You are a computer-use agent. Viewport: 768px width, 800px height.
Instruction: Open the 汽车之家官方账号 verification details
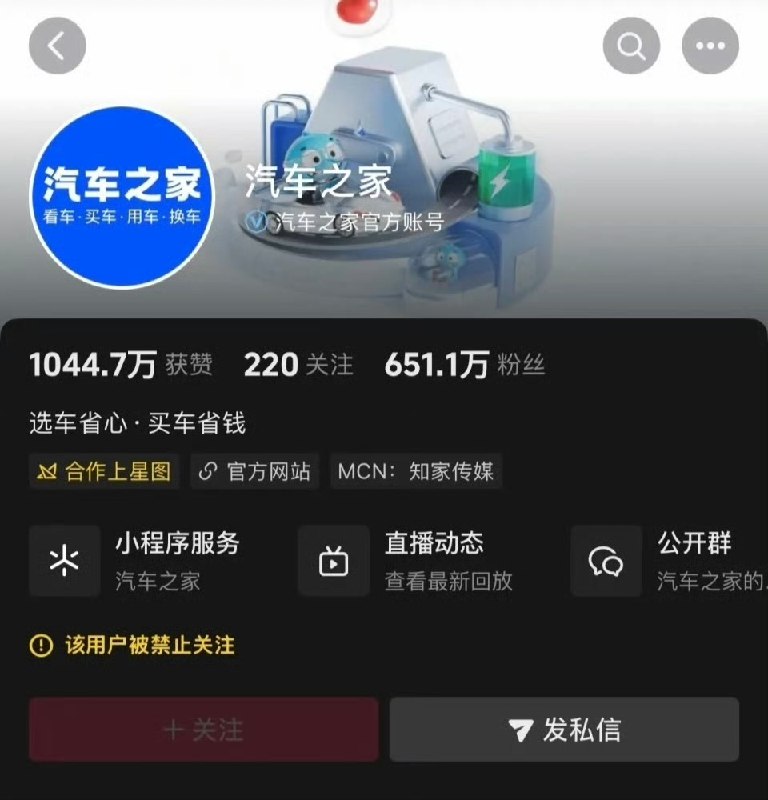point(360,223)
